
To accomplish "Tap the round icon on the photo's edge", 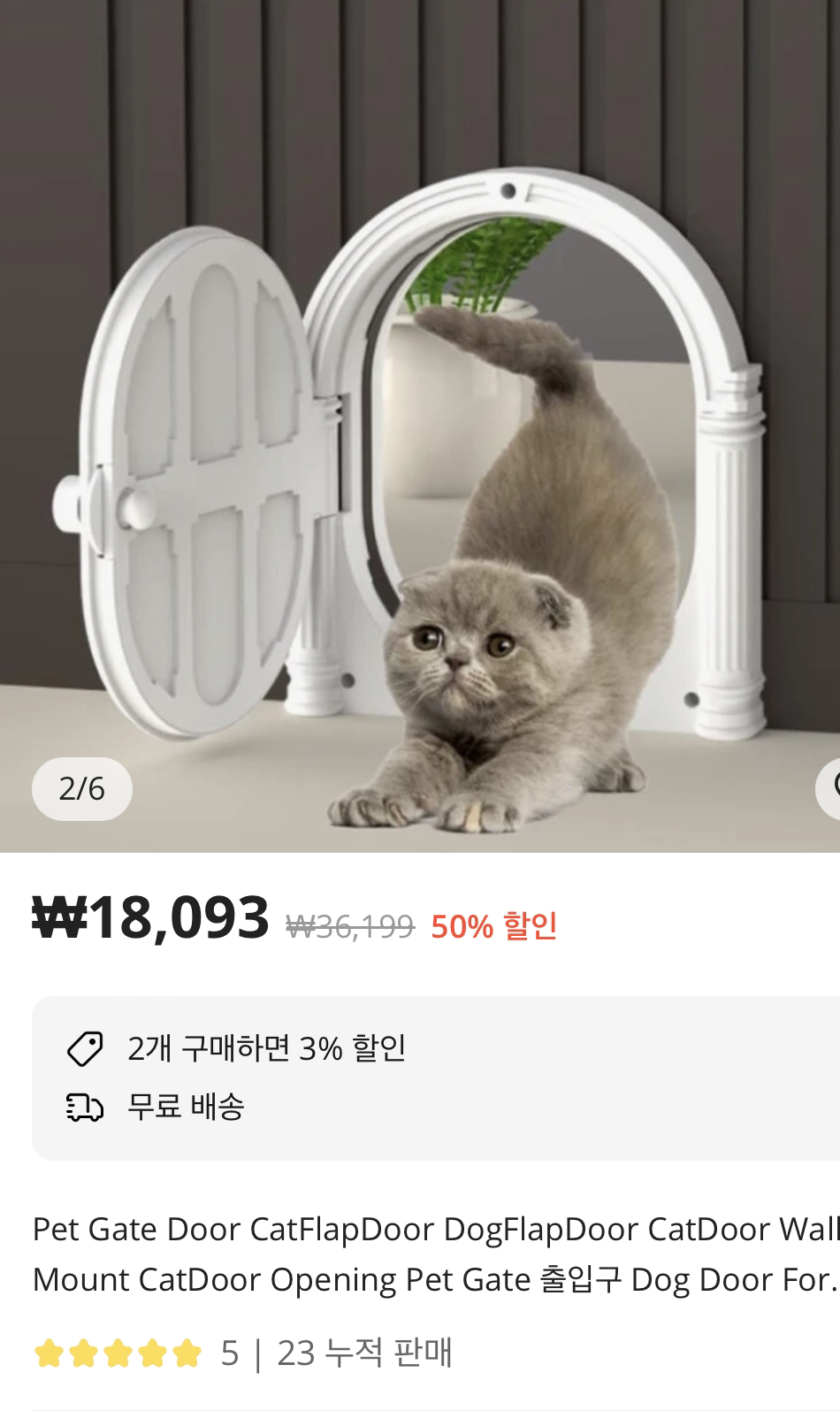I will pos(831,788).
